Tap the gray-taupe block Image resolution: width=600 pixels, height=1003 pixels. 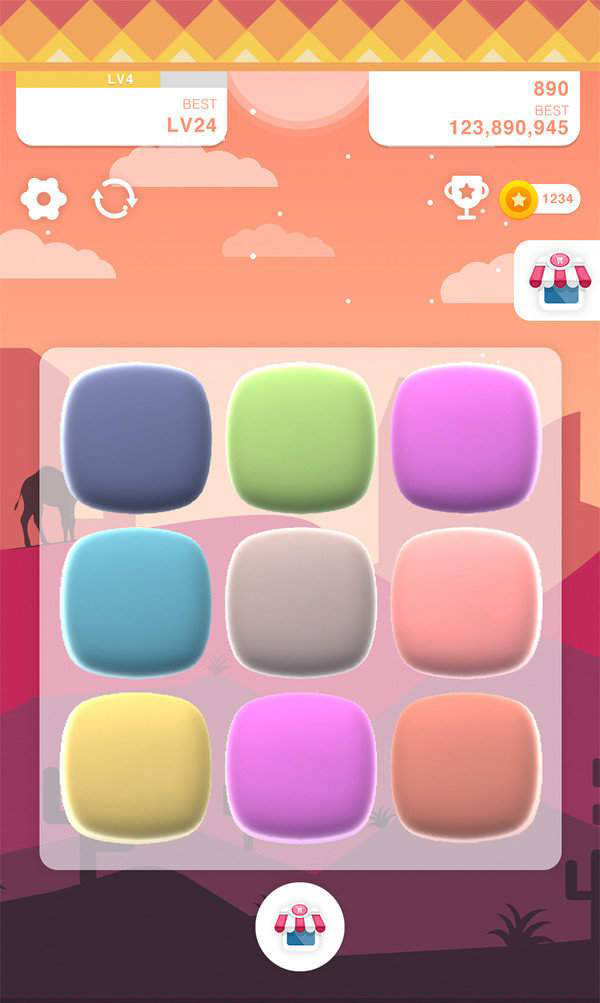(301, 603)
